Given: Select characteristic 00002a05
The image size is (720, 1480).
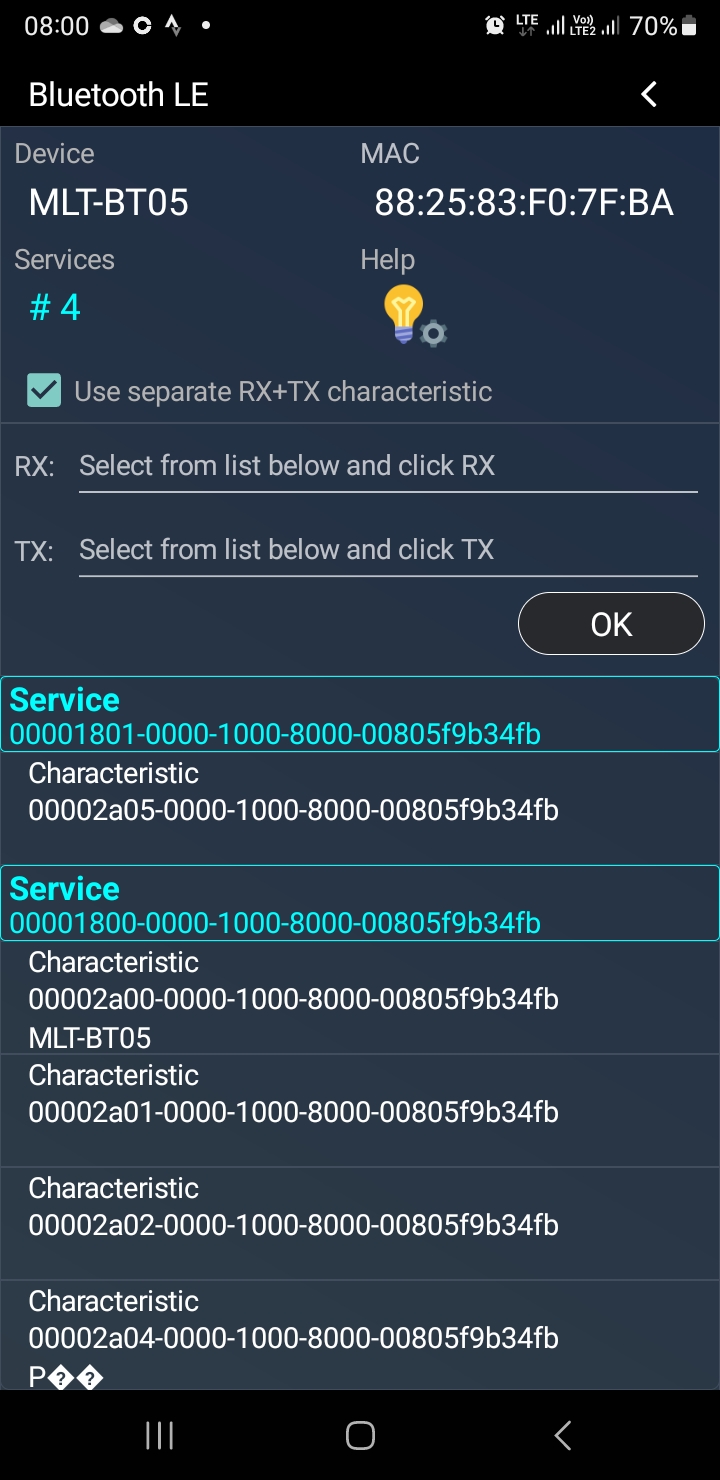Looking at the screenshot, I should [359, 792].
